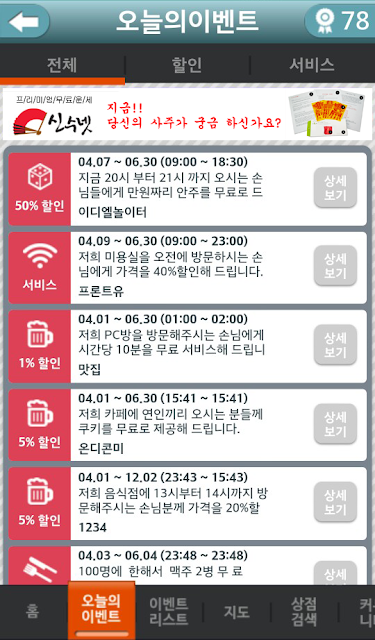The image size is (375, 640).
Task: Tap 상세보기 for the 이디엘놀이터 event
Action: coord(335,187)
